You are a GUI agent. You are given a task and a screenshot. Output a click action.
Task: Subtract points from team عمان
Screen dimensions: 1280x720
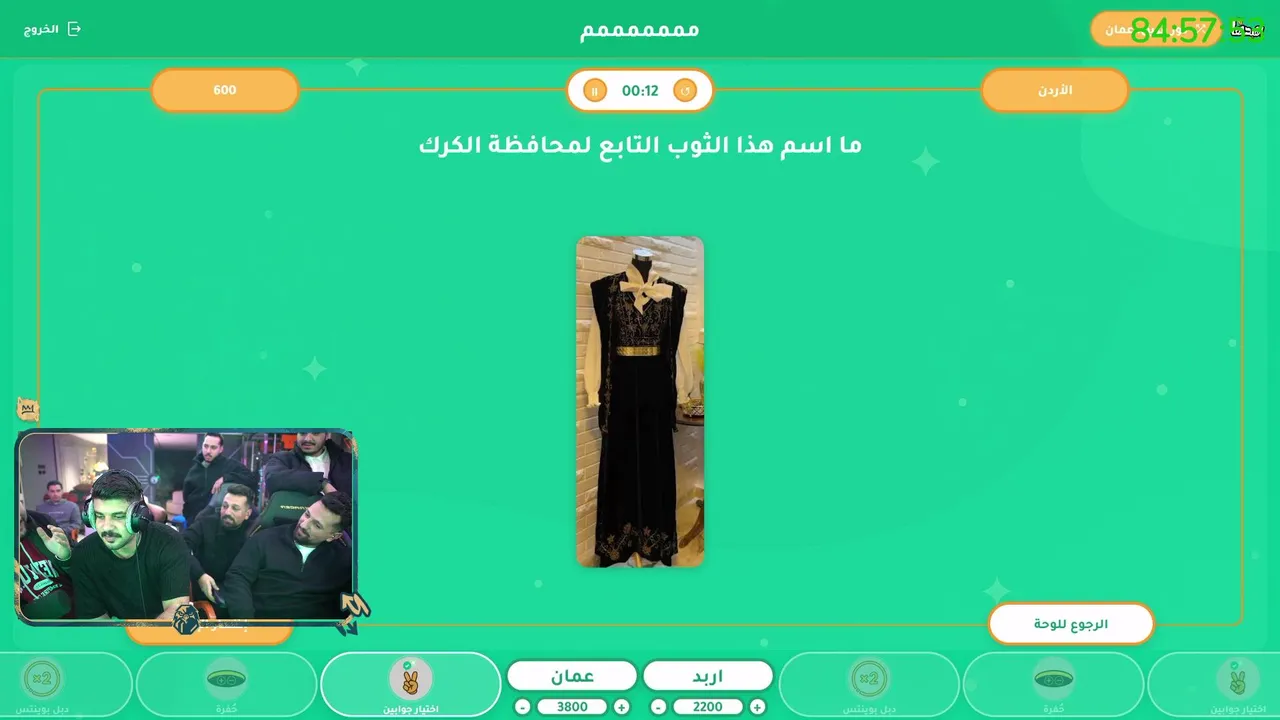tap(523, 707)
